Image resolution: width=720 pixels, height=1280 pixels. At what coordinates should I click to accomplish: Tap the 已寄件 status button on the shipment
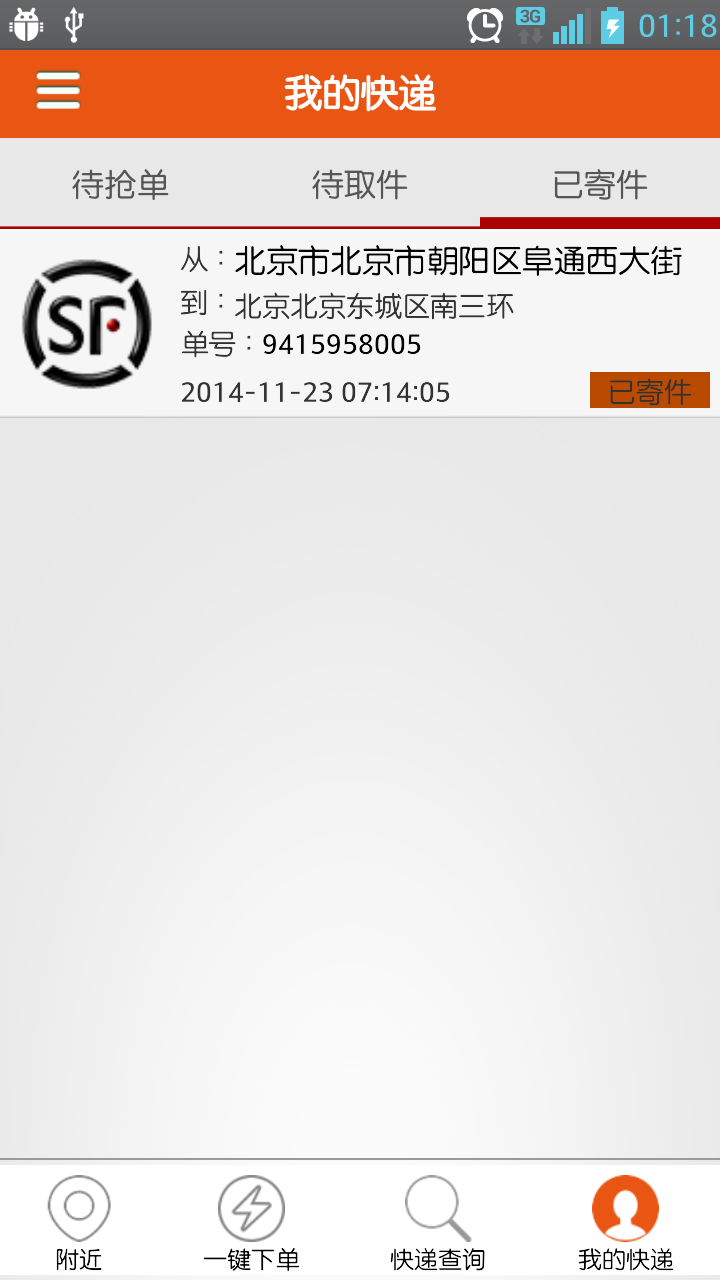(649, 391)
